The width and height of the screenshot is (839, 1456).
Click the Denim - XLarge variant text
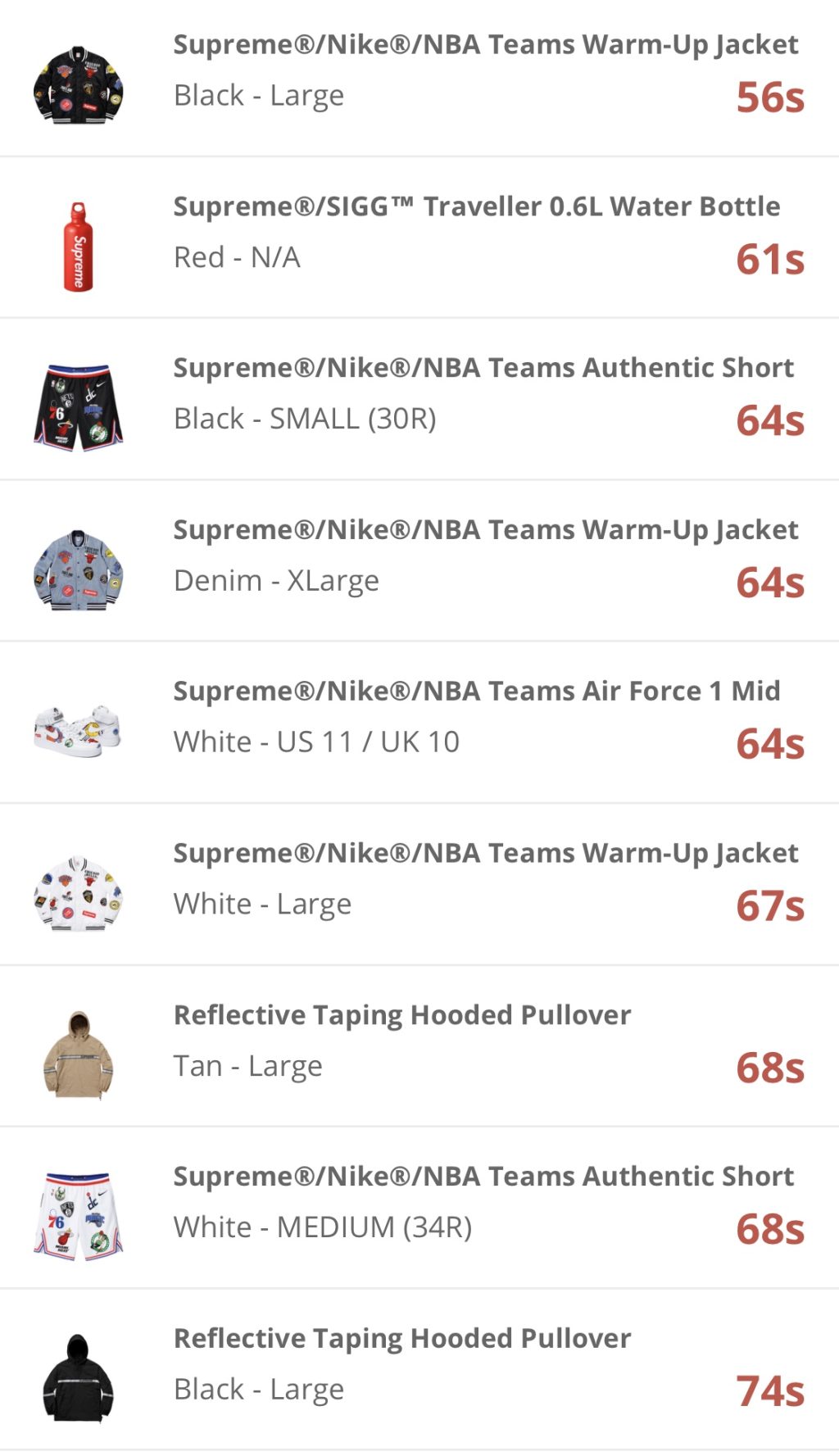[x=276, y=580]
